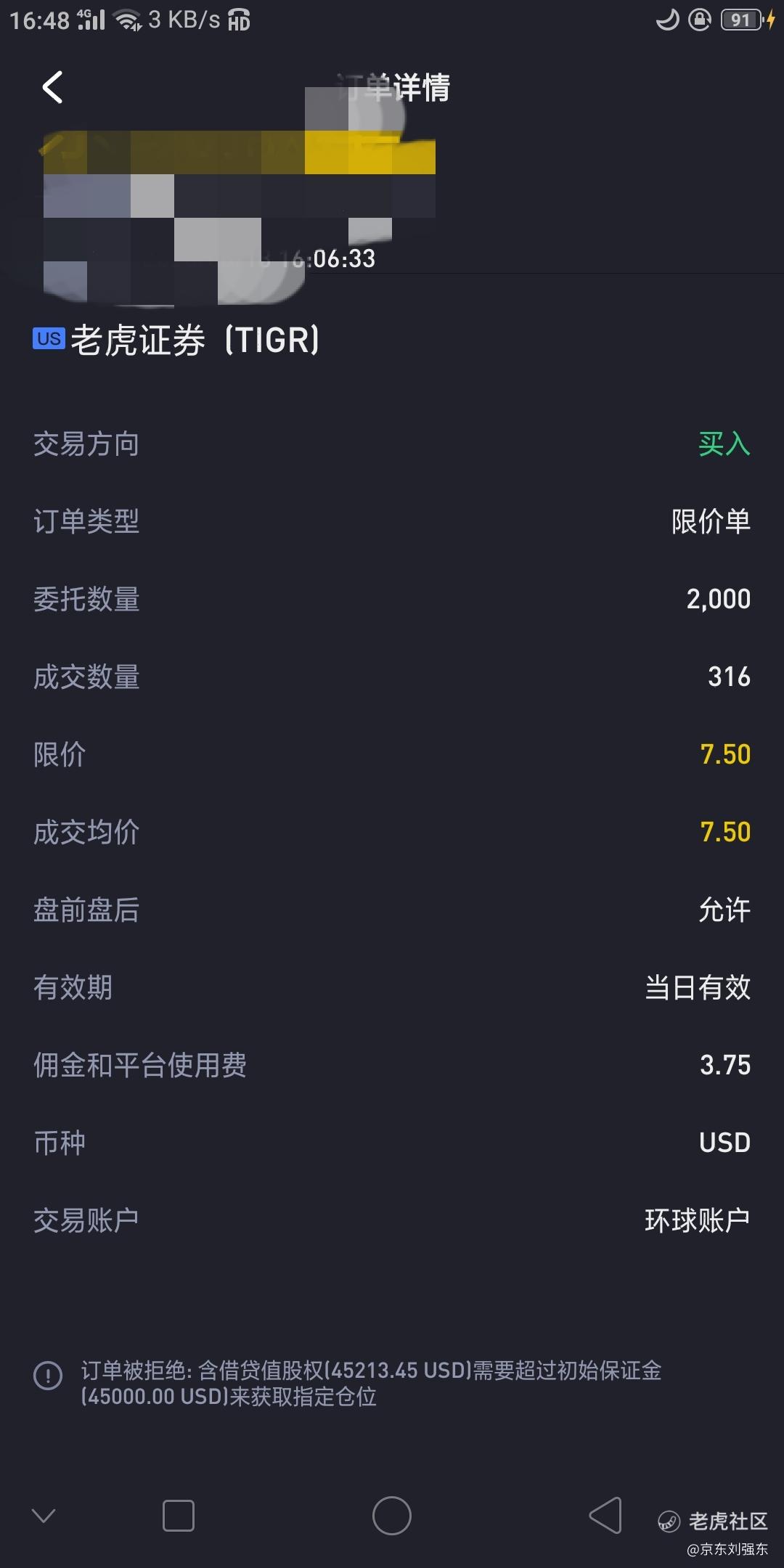784x1568 pixels.
Task: Go back from the order details page
Action: tap(52, 88)
